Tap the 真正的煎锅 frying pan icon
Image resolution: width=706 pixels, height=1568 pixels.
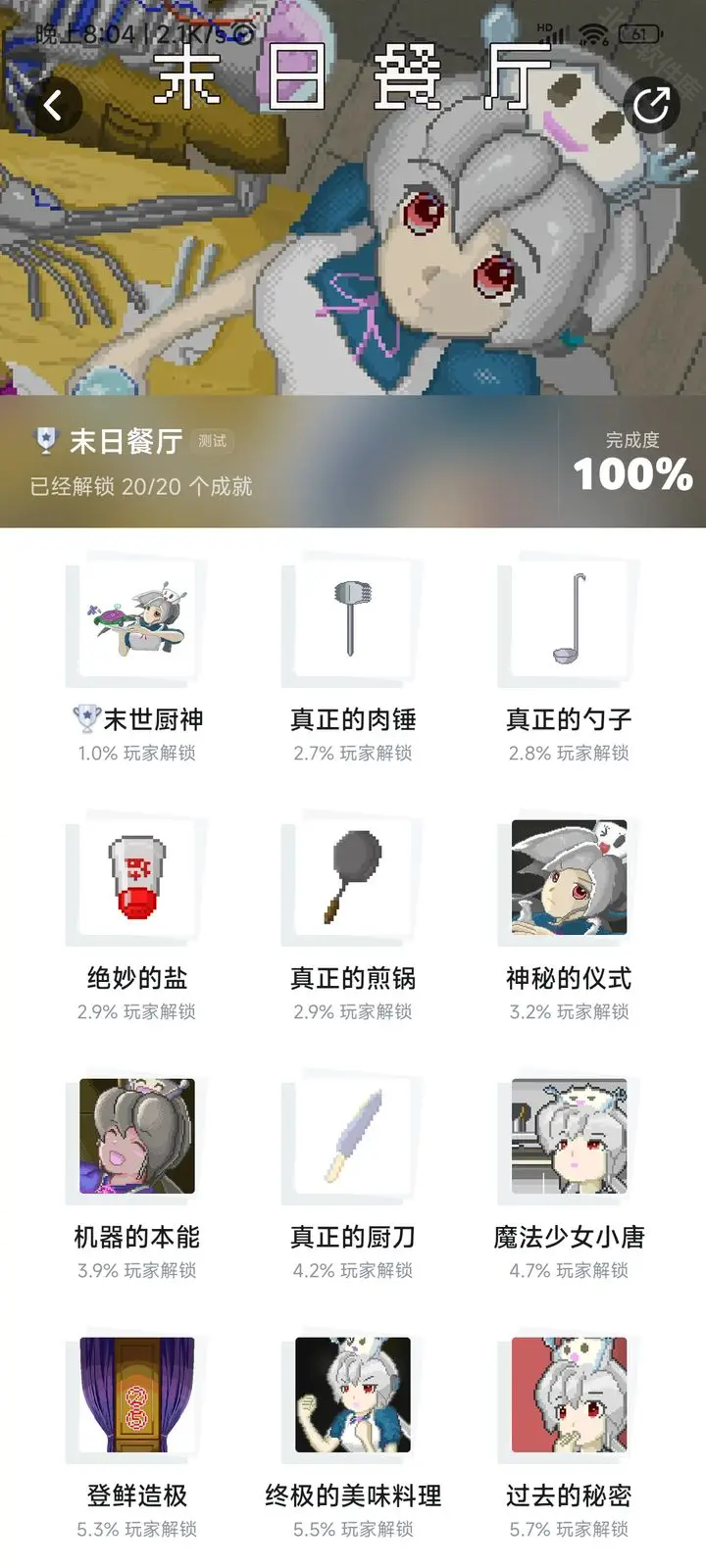click(x=351, y=880)
